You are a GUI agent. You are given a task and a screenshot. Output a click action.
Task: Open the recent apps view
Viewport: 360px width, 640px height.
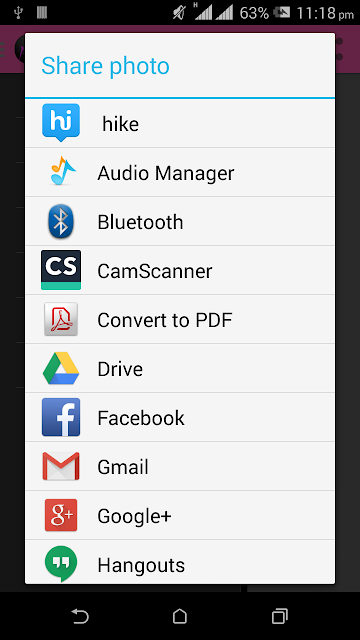(280, 616)
